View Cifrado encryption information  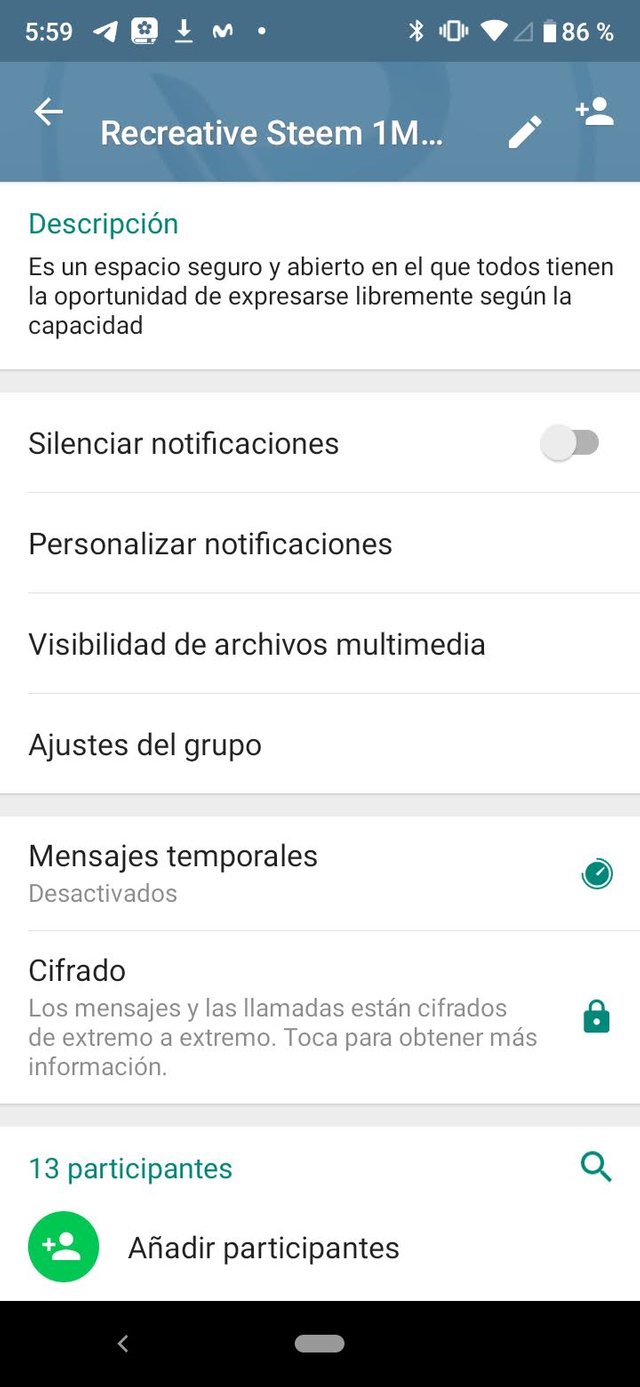[x=320, y=1017]
